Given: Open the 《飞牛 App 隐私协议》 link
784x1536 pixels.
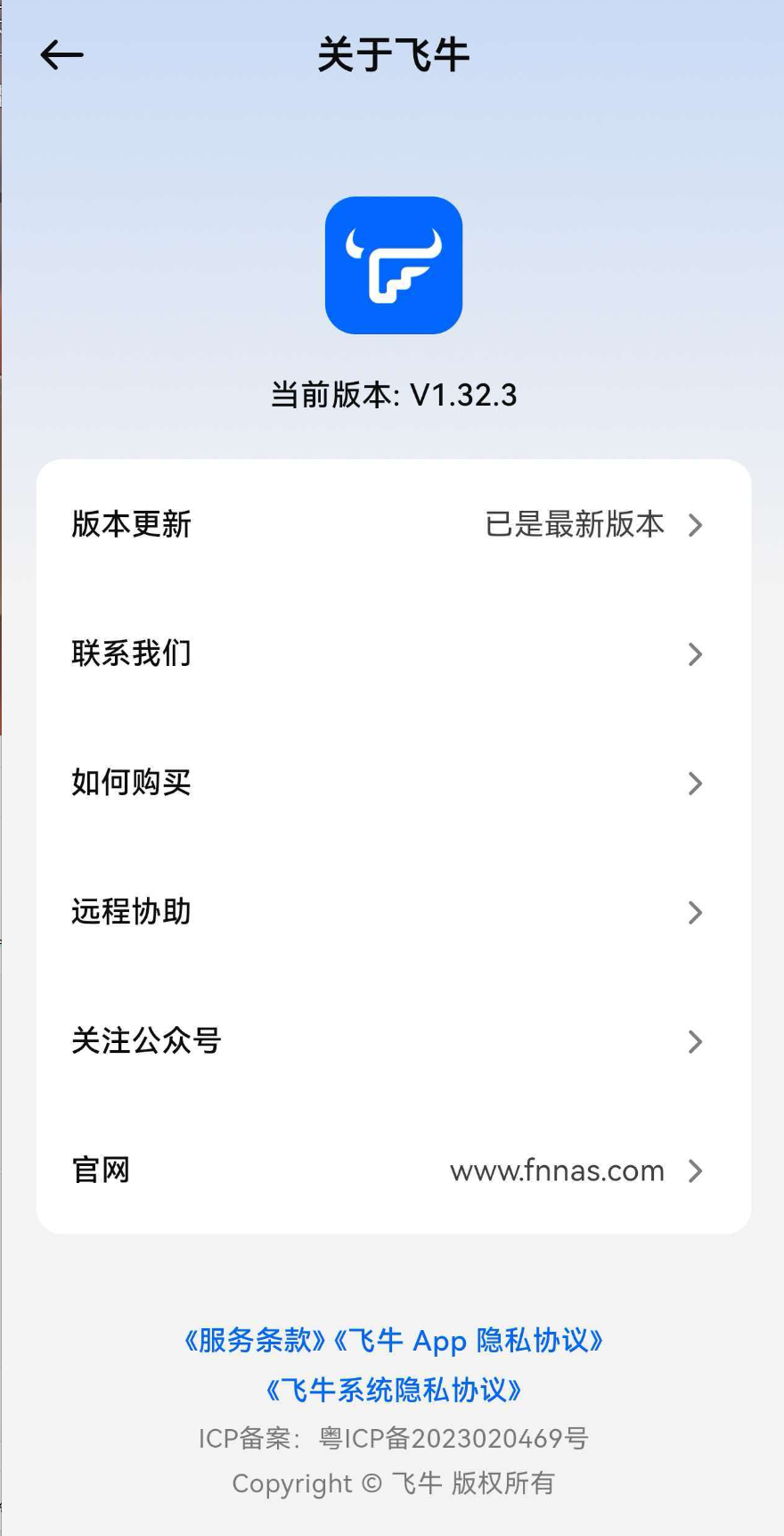Looking at the screenshot, I should pyautogui.click(x=468, y=1340).
